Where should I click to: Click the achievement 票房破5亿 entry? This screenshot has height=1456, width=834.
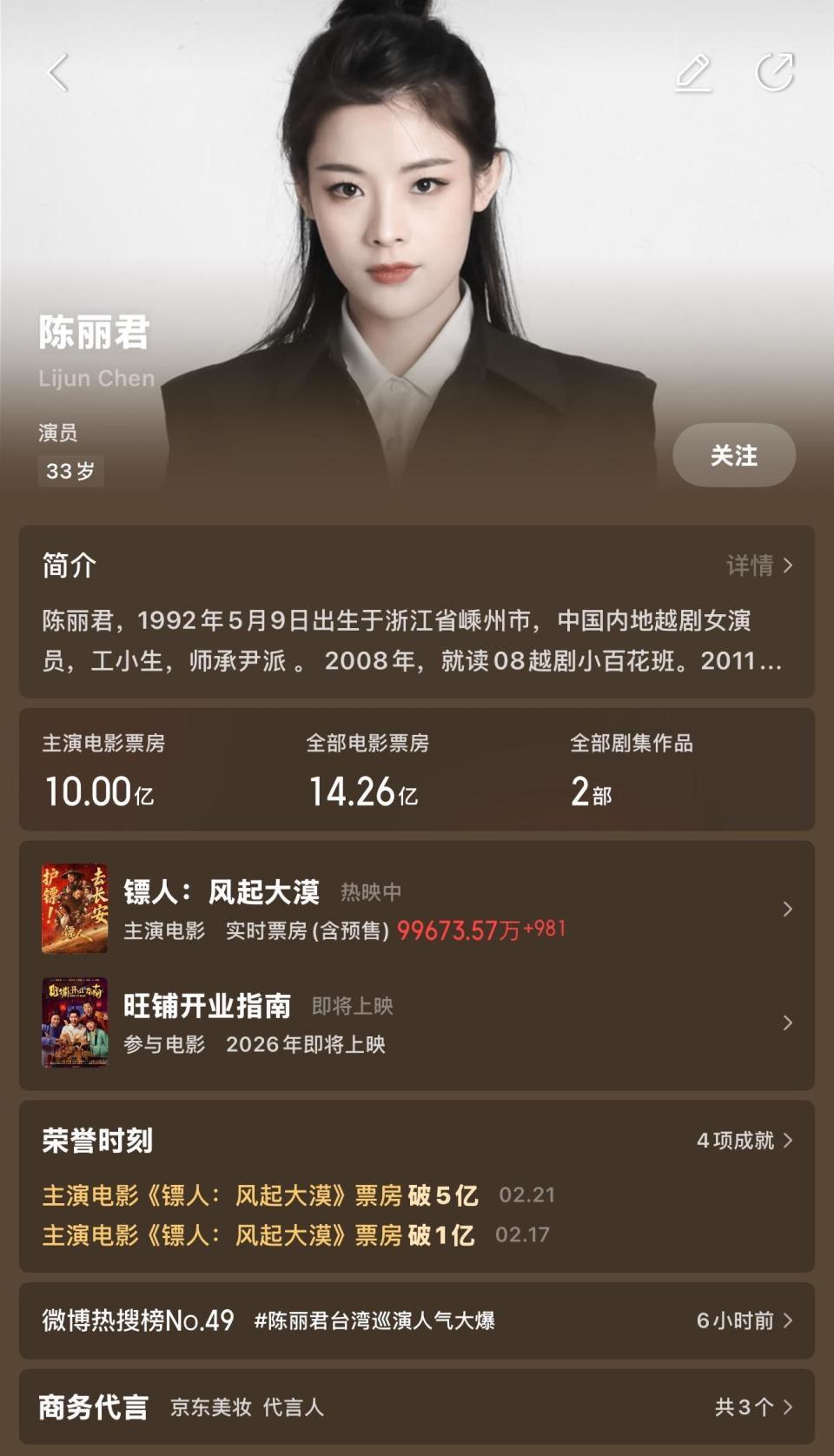coord(257,1195)
